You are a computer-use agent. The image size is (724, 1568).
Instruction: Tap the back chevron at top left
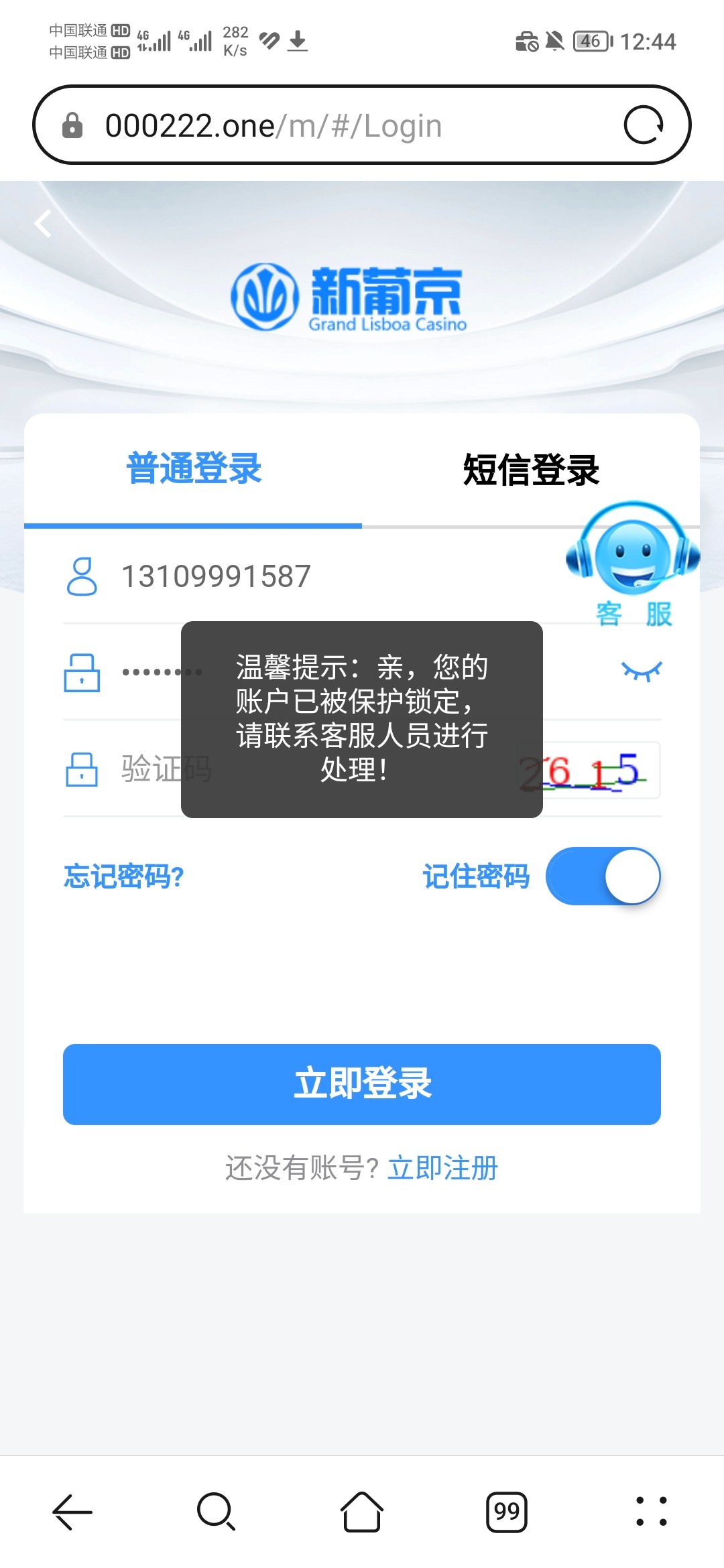point(43,223)
